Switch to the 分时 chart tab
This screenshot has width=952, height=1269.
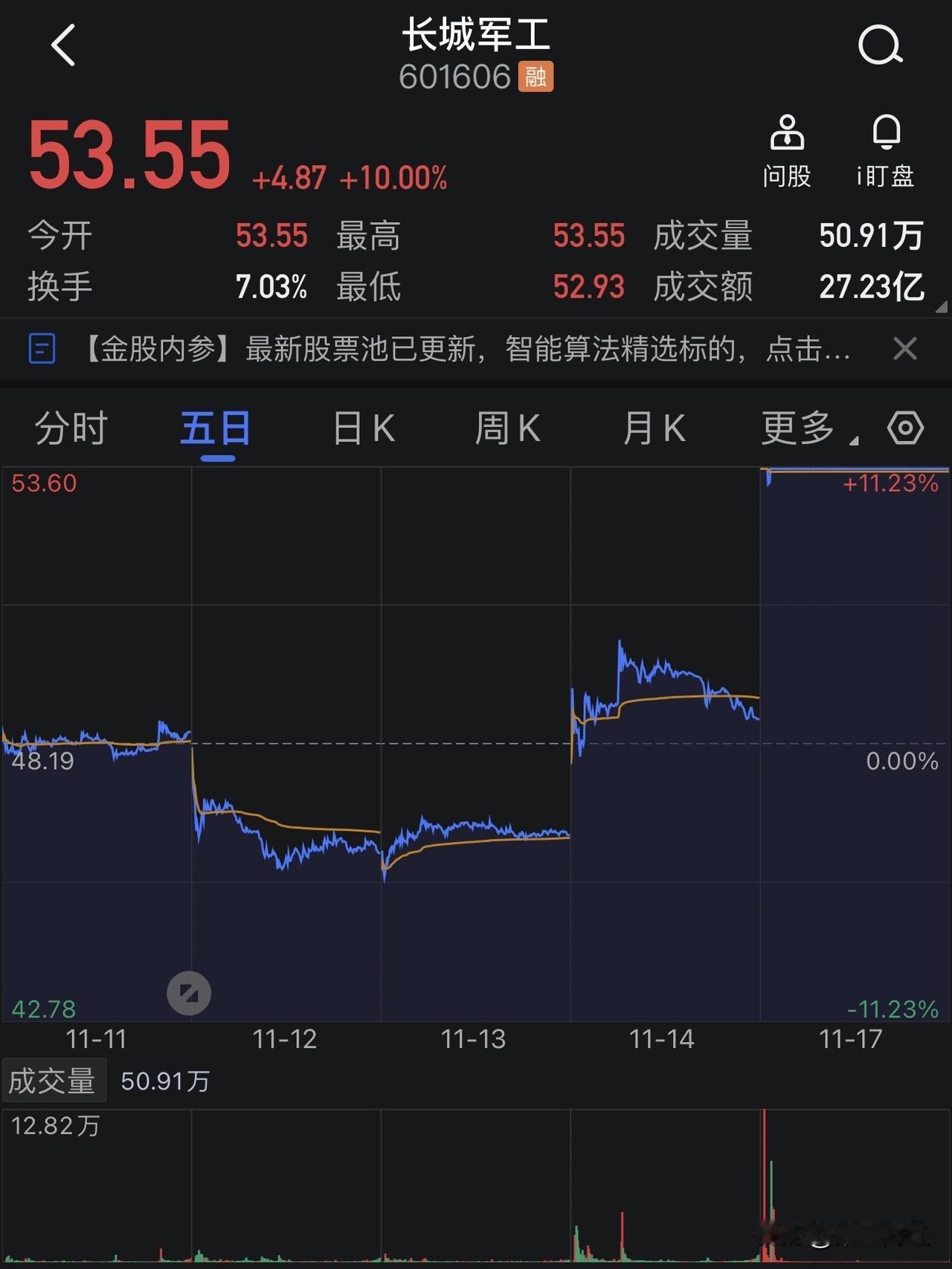click(x=71, y=428)
